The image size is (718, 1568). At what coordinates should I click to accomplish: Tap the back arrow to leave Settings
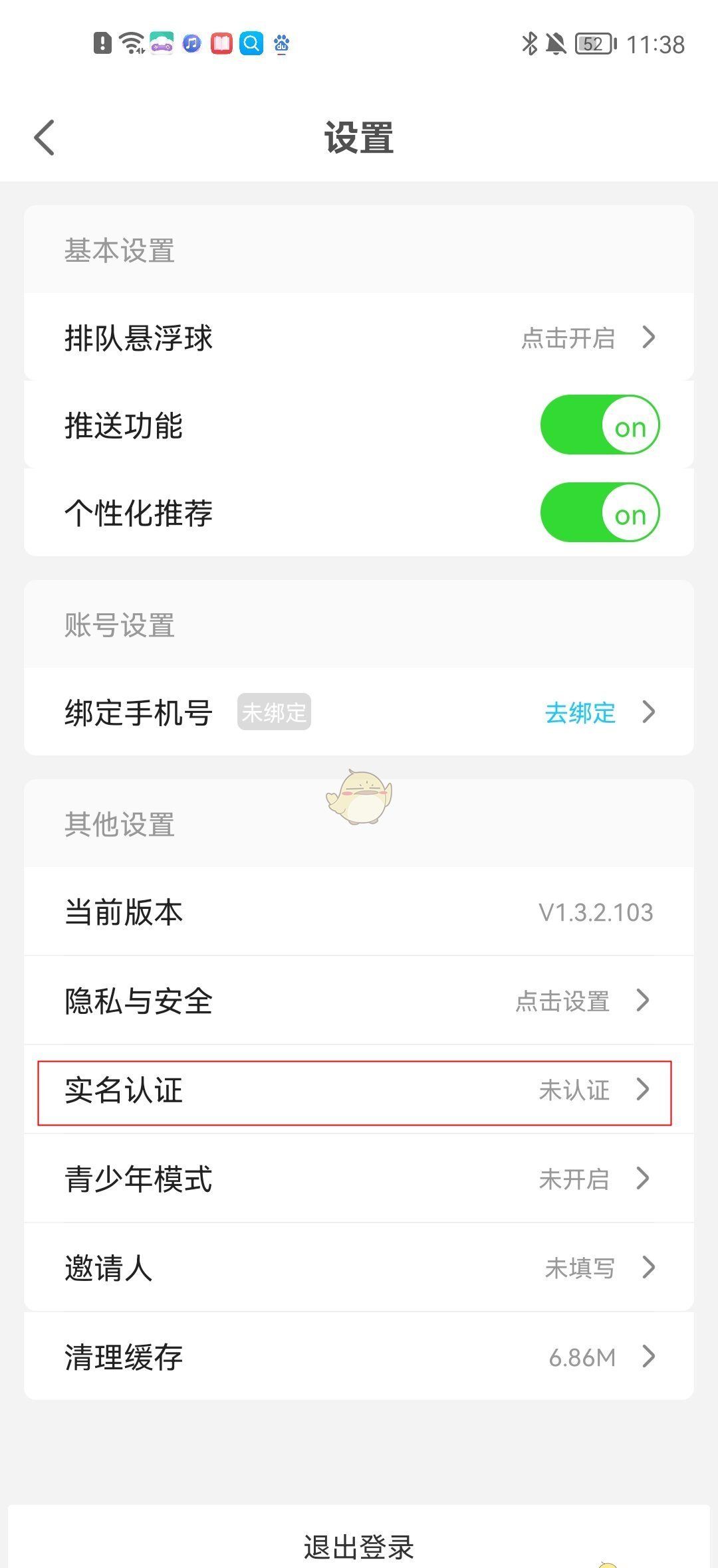click(44, 138)
